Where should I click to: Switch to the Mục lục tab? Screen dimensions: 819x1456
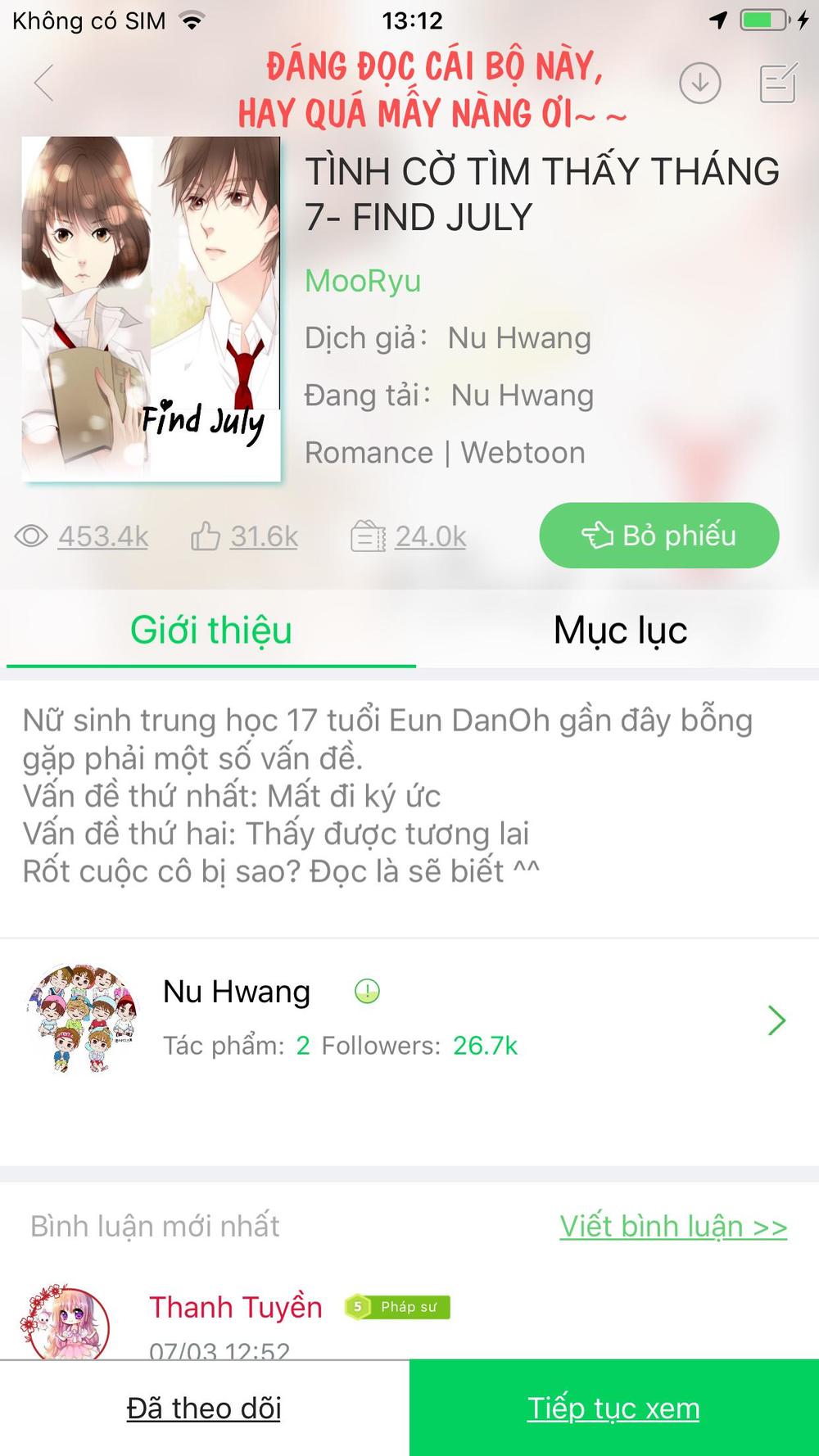pos(620,631)
